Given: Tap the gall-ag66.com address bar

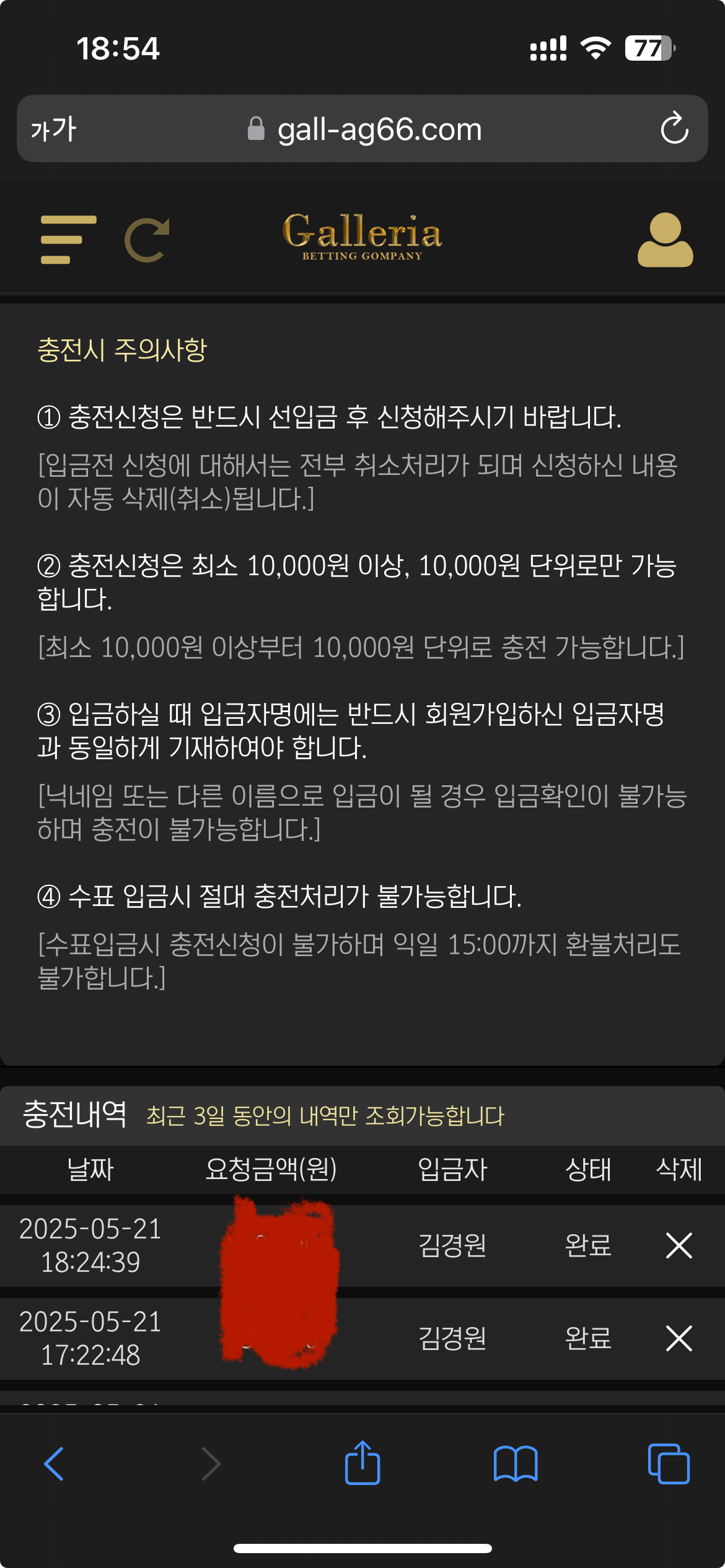Looking at the screenshot, I should [378, 129].
